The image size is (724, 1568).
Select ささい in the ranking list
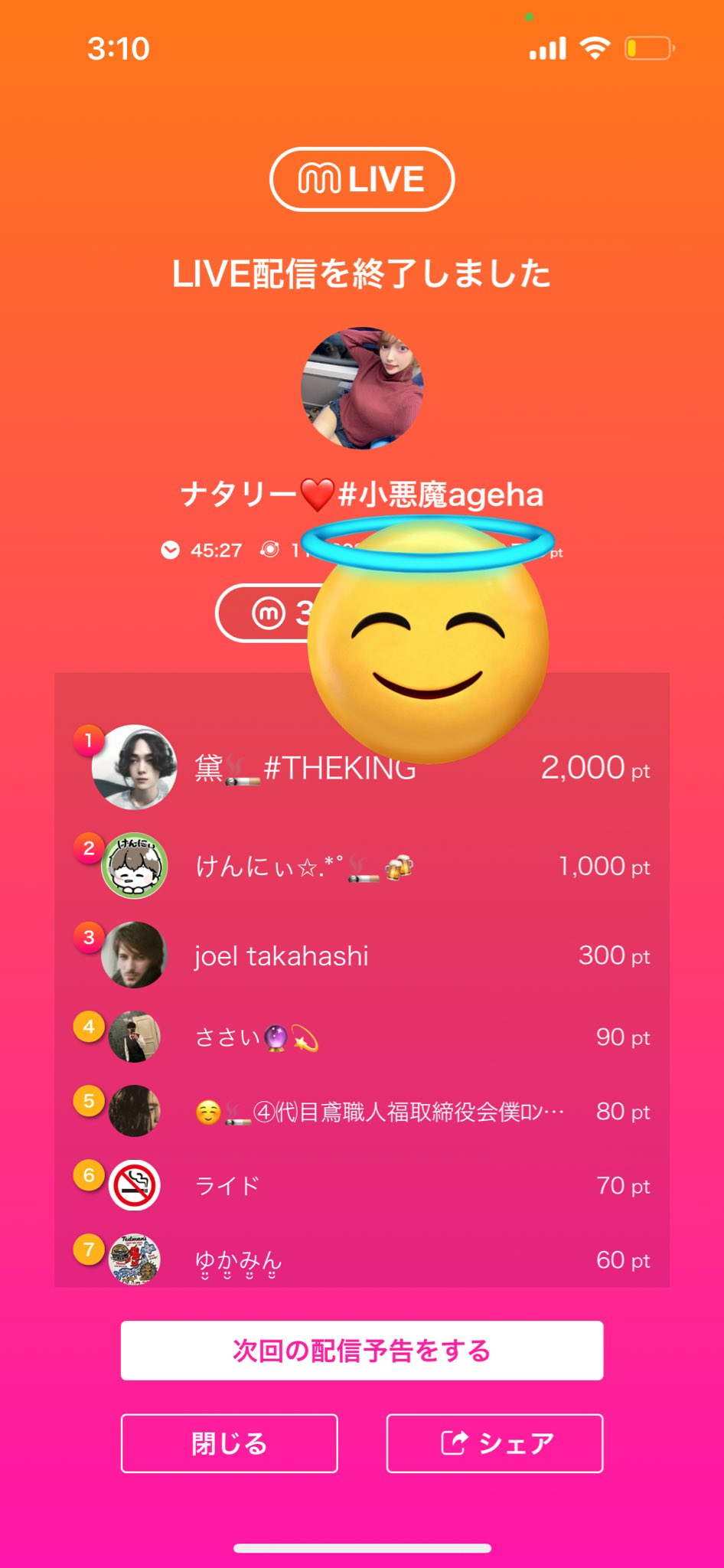[x=361, y=1037]
